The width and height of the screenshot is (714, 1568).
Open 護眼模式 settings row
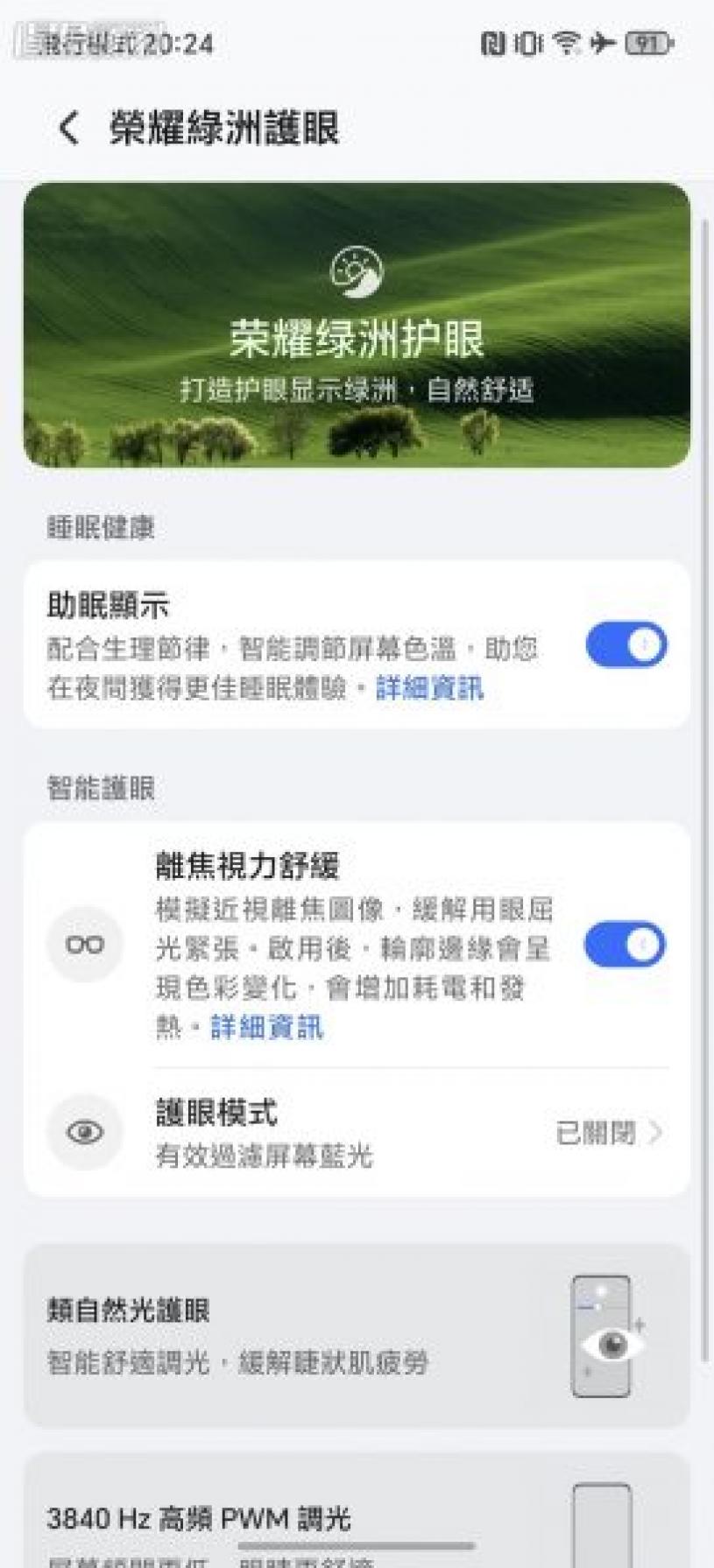[356, 1133]
